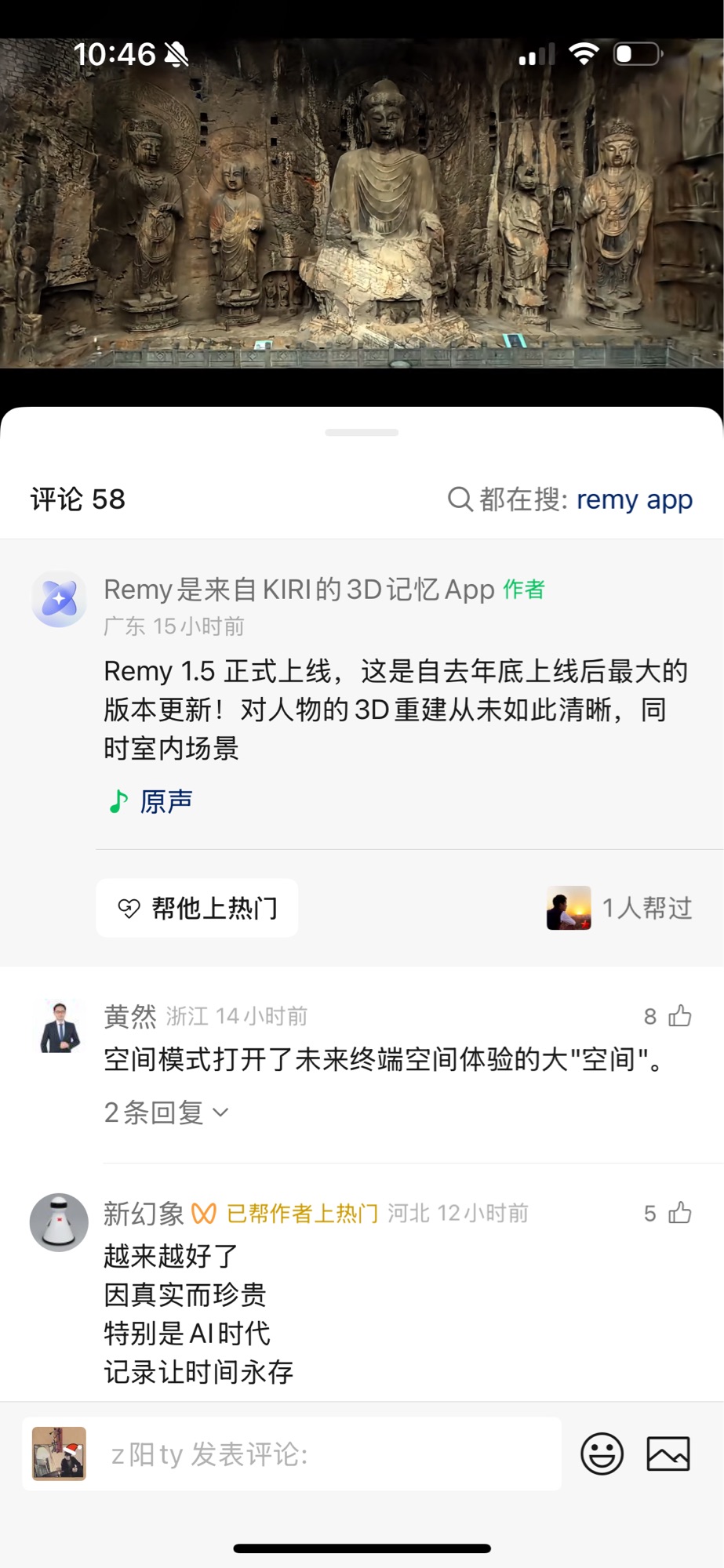Open the emoji picker
The height and width of the screenshot is (1568, 724).
(602, 1454)
